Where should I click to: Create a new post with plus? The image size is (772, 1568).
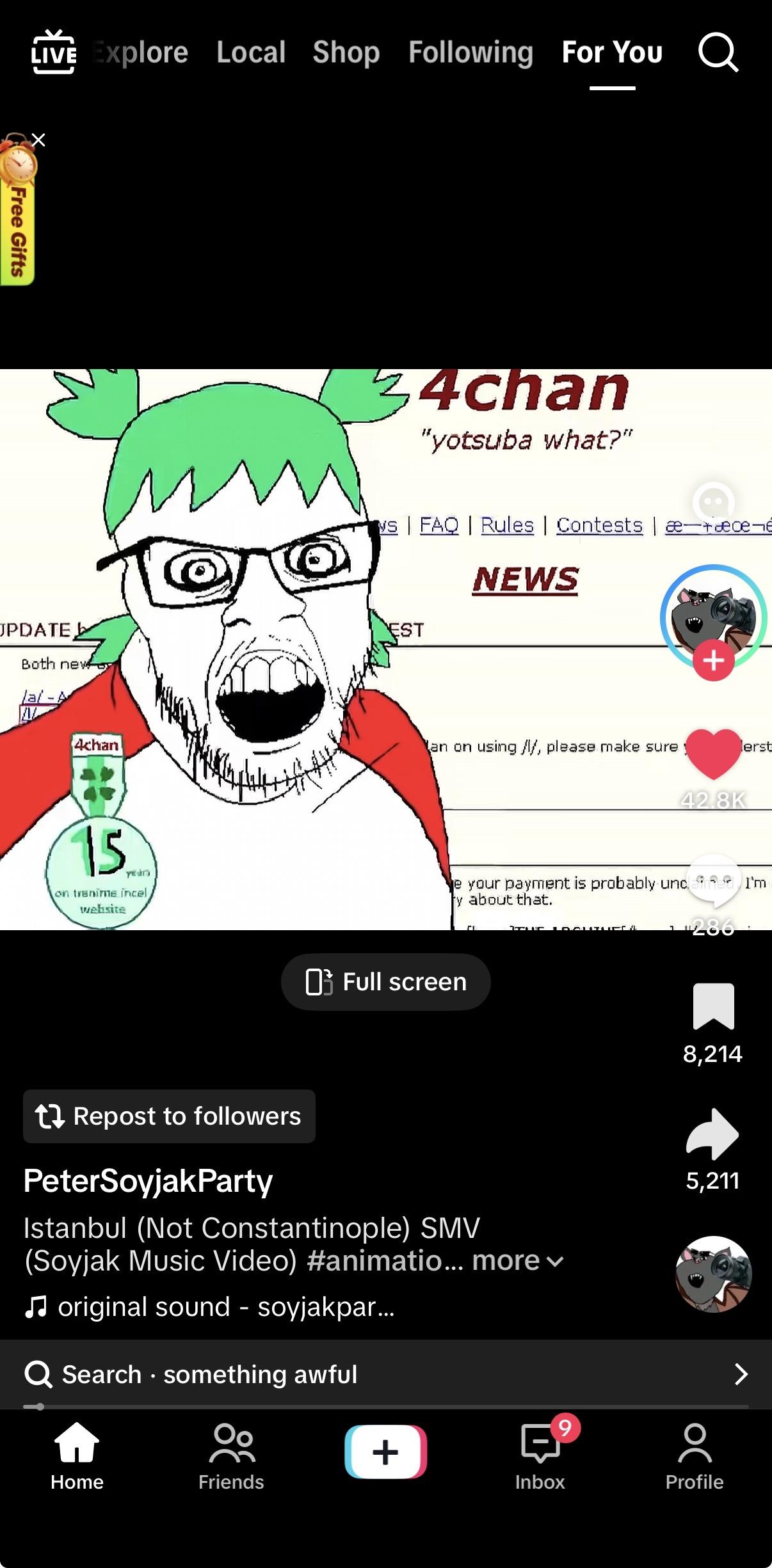pos(385,1452)
